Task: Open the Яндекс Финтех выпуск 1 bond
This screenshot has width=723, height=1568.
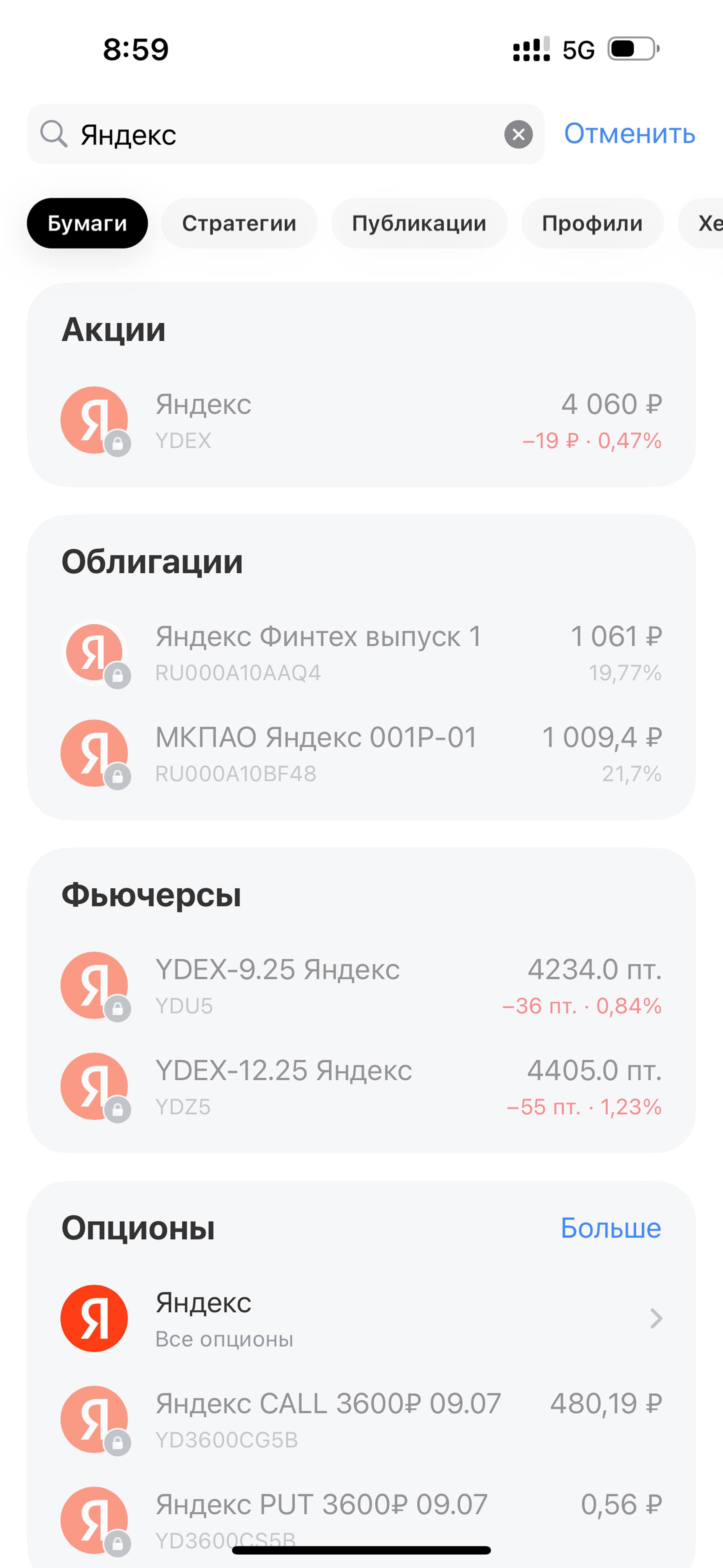Action: point(361,653)
